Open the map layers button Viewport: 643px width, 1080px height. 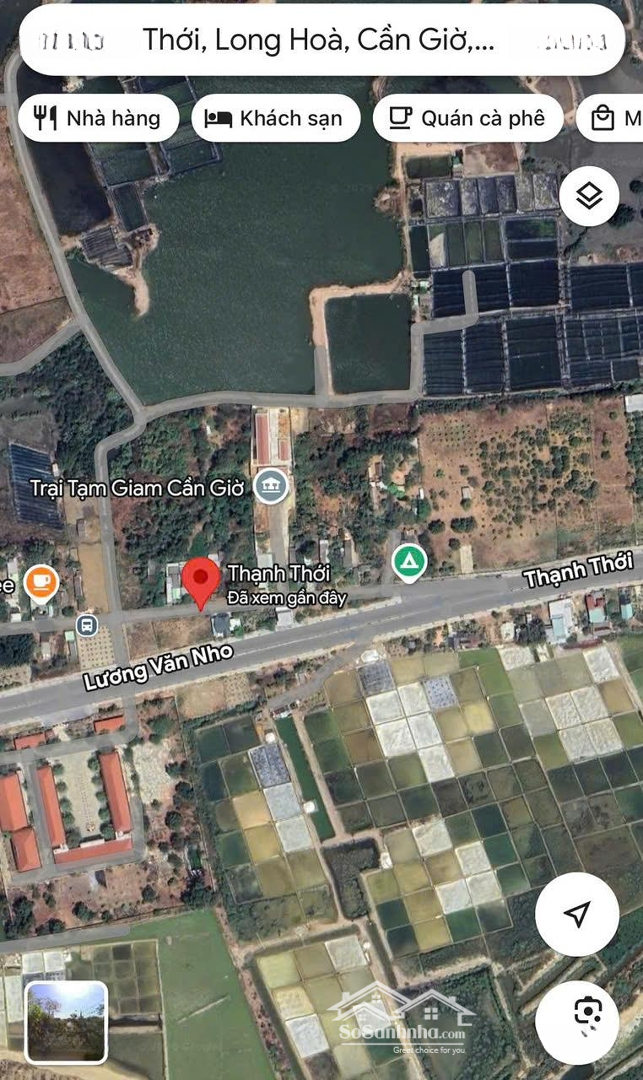tap(589, 197)
